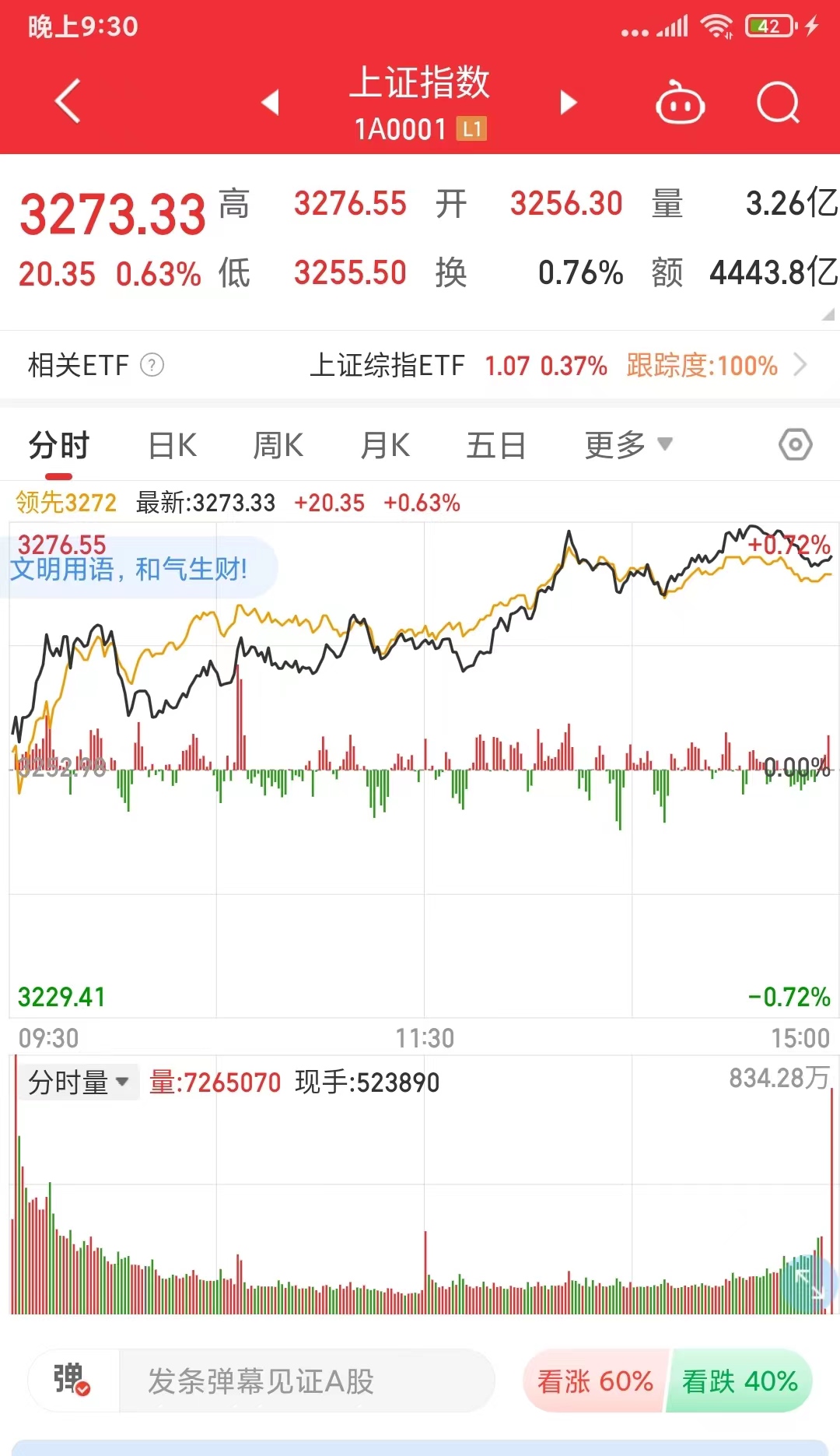840x1456 pixels.
Task: Open the 五日 chart view
Action: (x=495, y=444)
